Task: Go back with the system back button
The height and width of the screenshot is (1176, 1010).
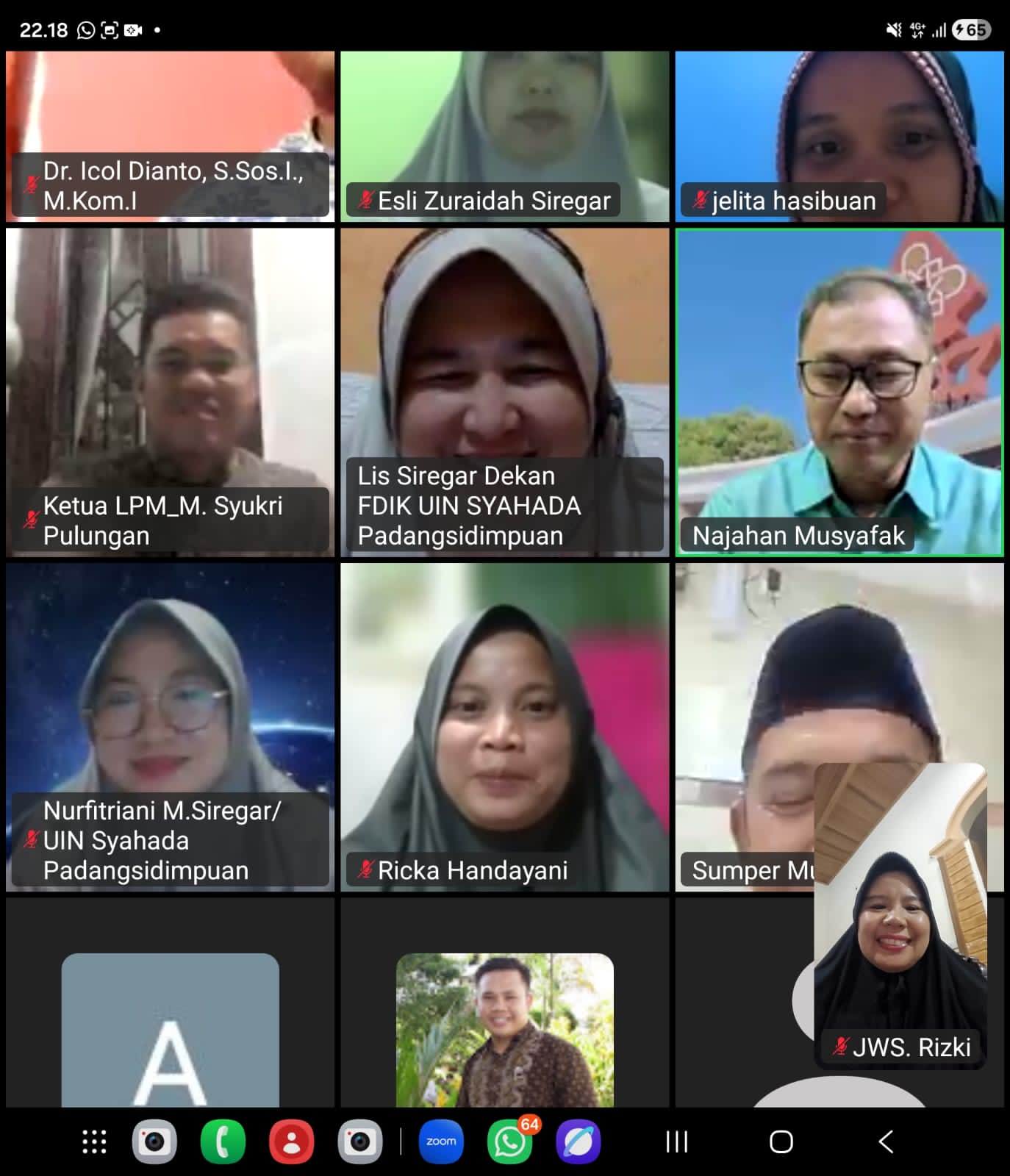Action: click(x=886, y=1141)
